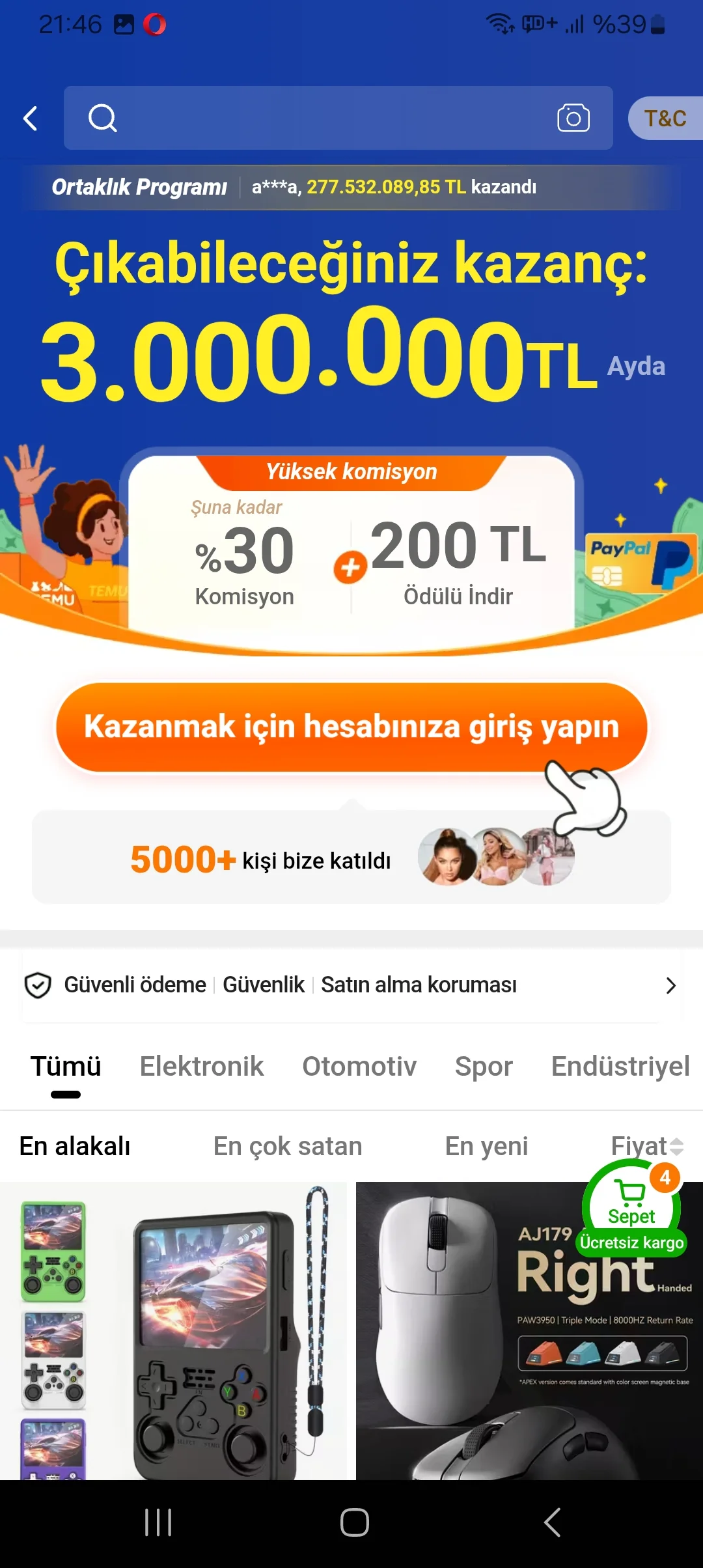Screen dimensions: 703x1568
Task: Open camera image search
Action: [573, 119]
